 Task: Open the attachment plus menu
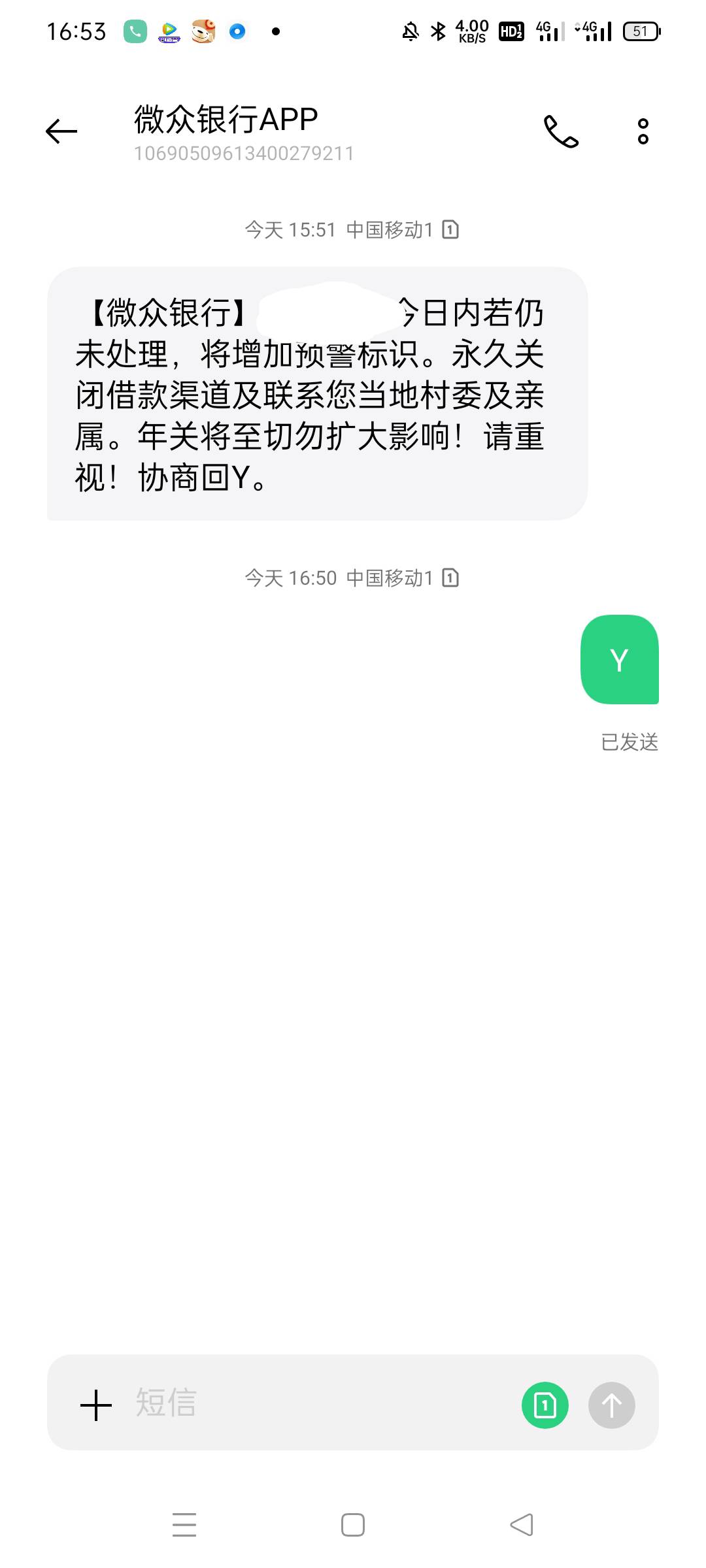(x=96, y=1405)
